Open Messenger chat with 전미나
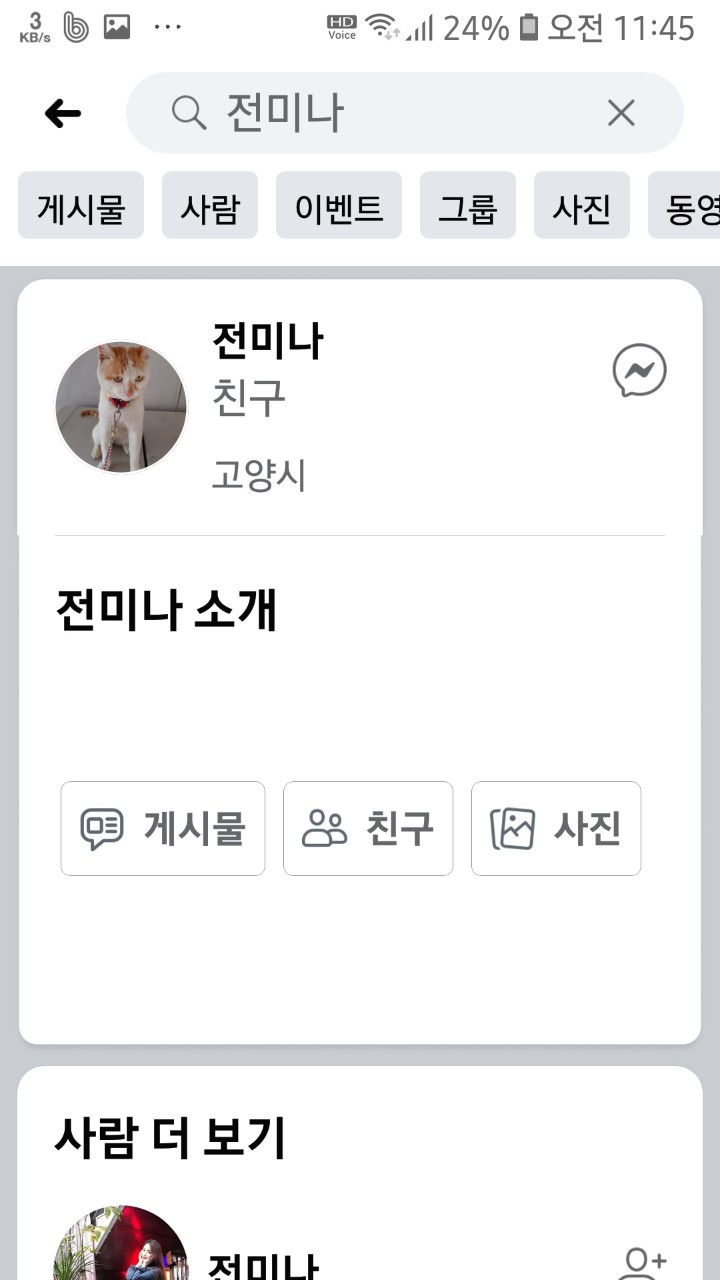Viewport: 720px width, 1280px height. tap(639, 371)
